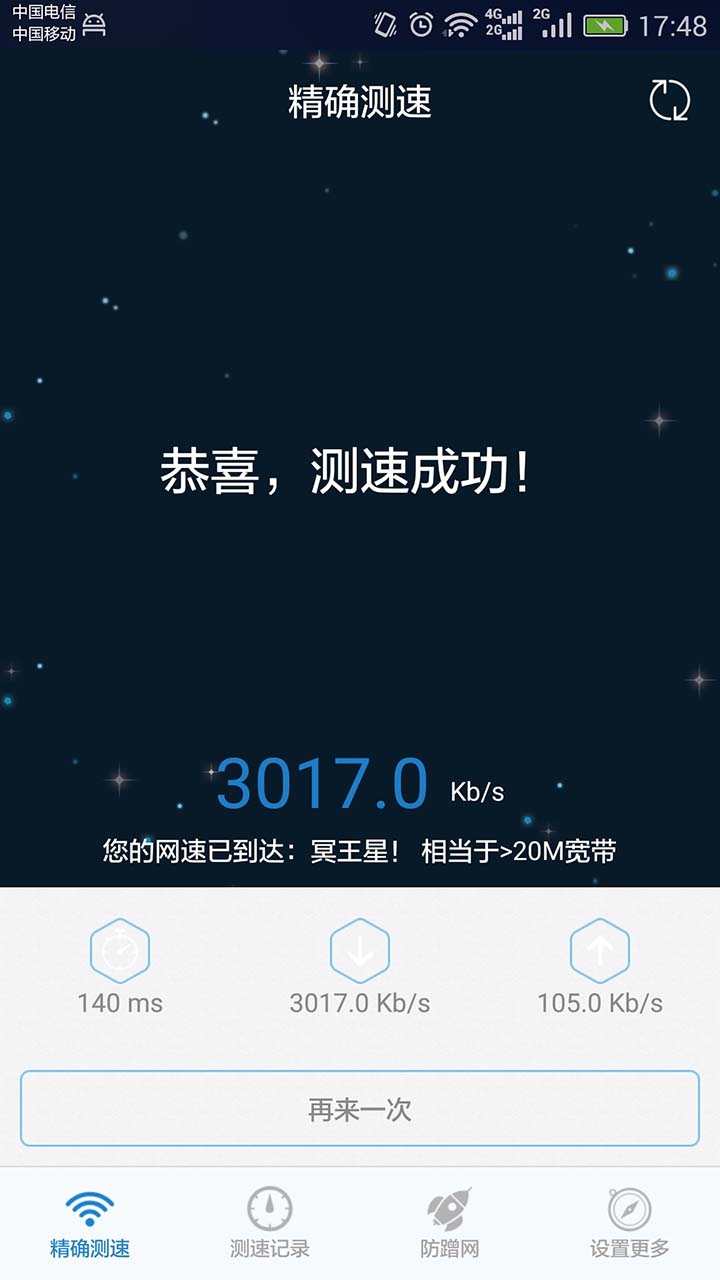Go to the 防蹭网 tab
Image resolution: width=720 pixels, height=1280 pixels.
tap(450, 1223)
